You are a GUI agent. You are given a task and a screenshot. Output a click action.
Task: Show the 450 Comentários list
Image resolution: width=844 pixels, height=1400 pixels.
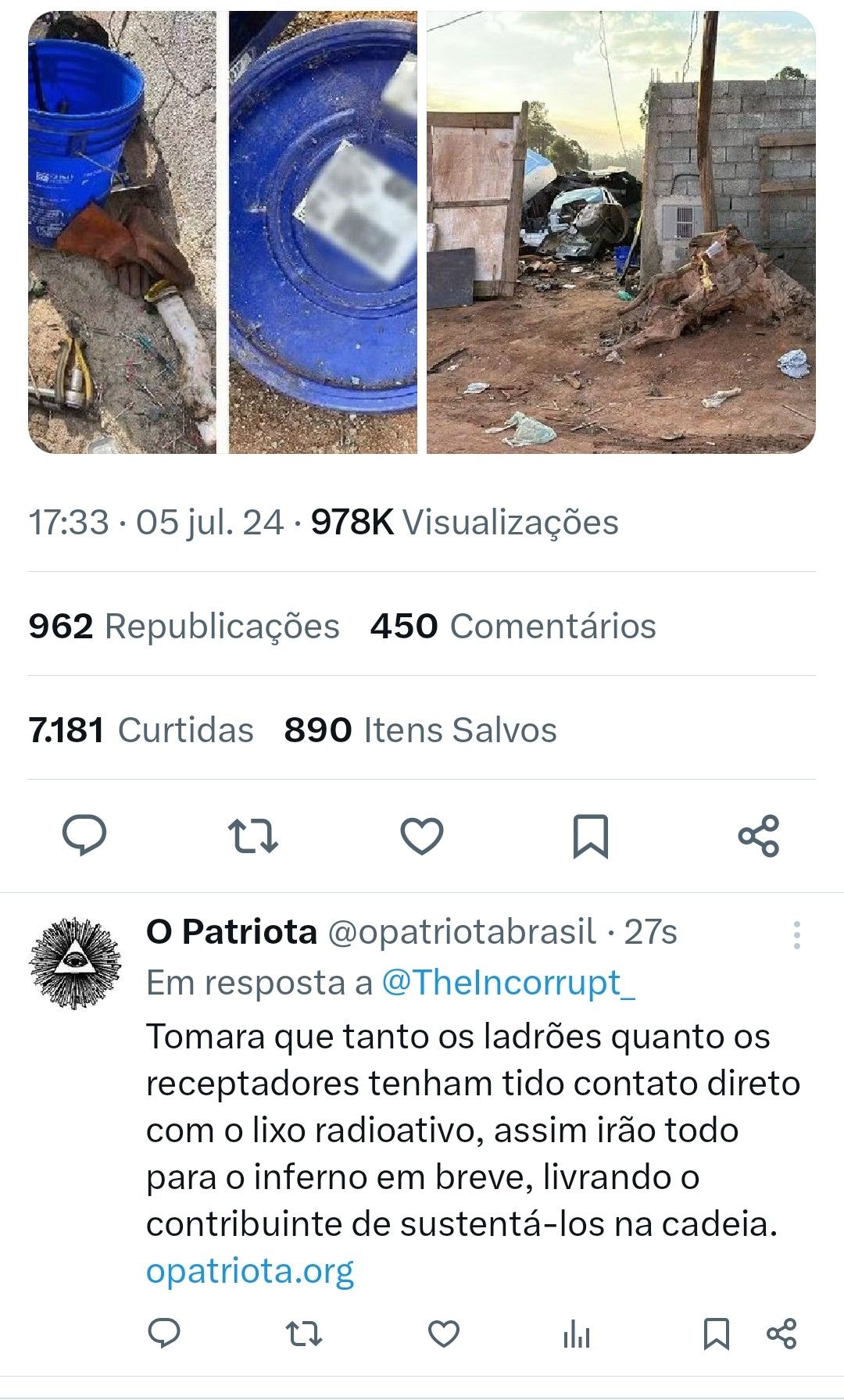[513, 627]
